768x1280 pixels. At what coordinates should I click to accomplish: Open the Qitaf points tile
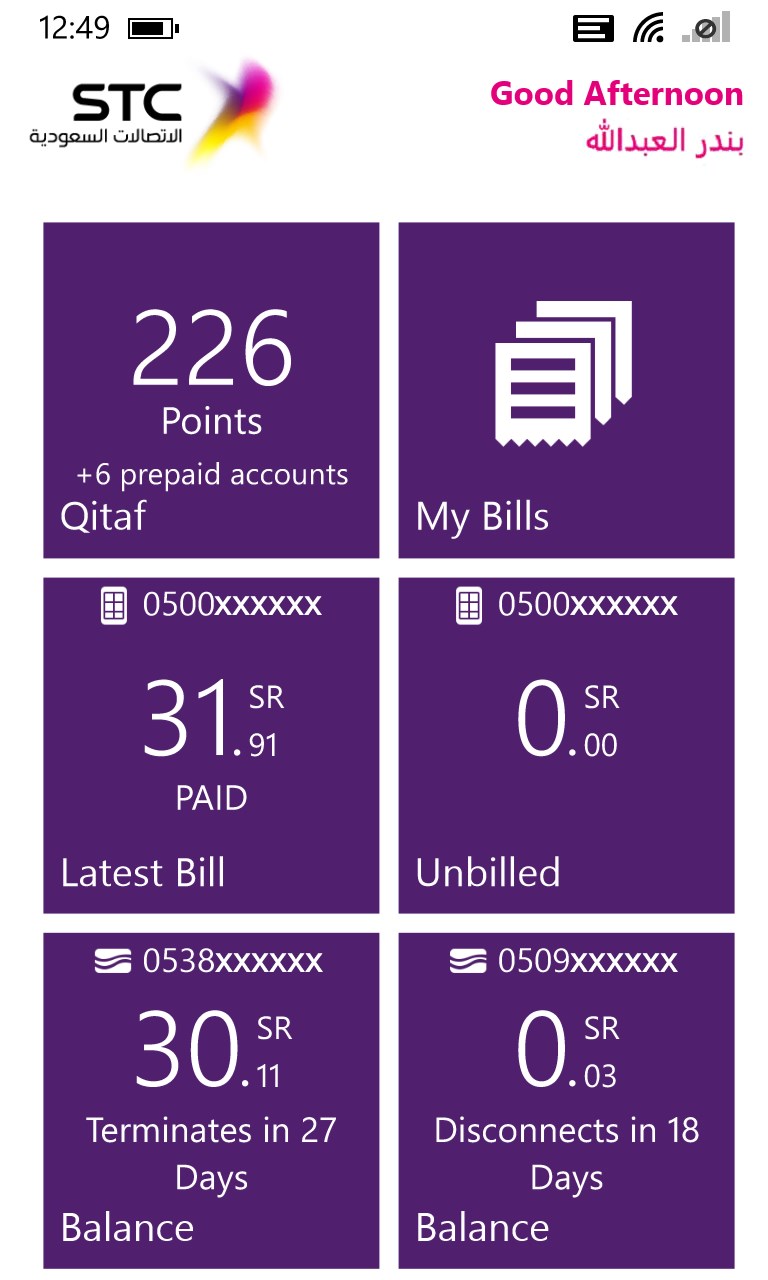pos(211,390)
